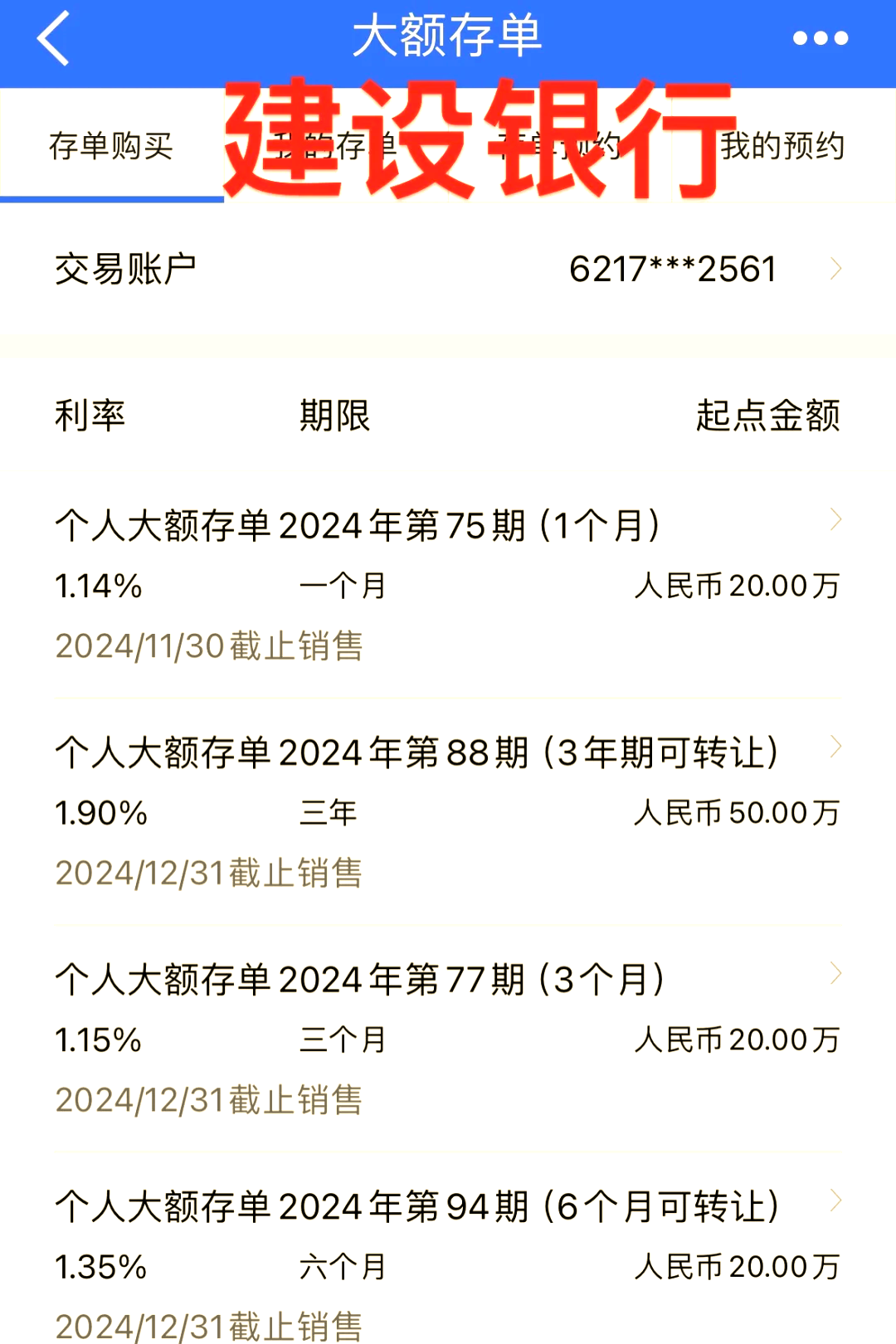Click the chevron next to the trading account
The width and height of the screenshot is (896, 1344).
(x=838, y=267)
